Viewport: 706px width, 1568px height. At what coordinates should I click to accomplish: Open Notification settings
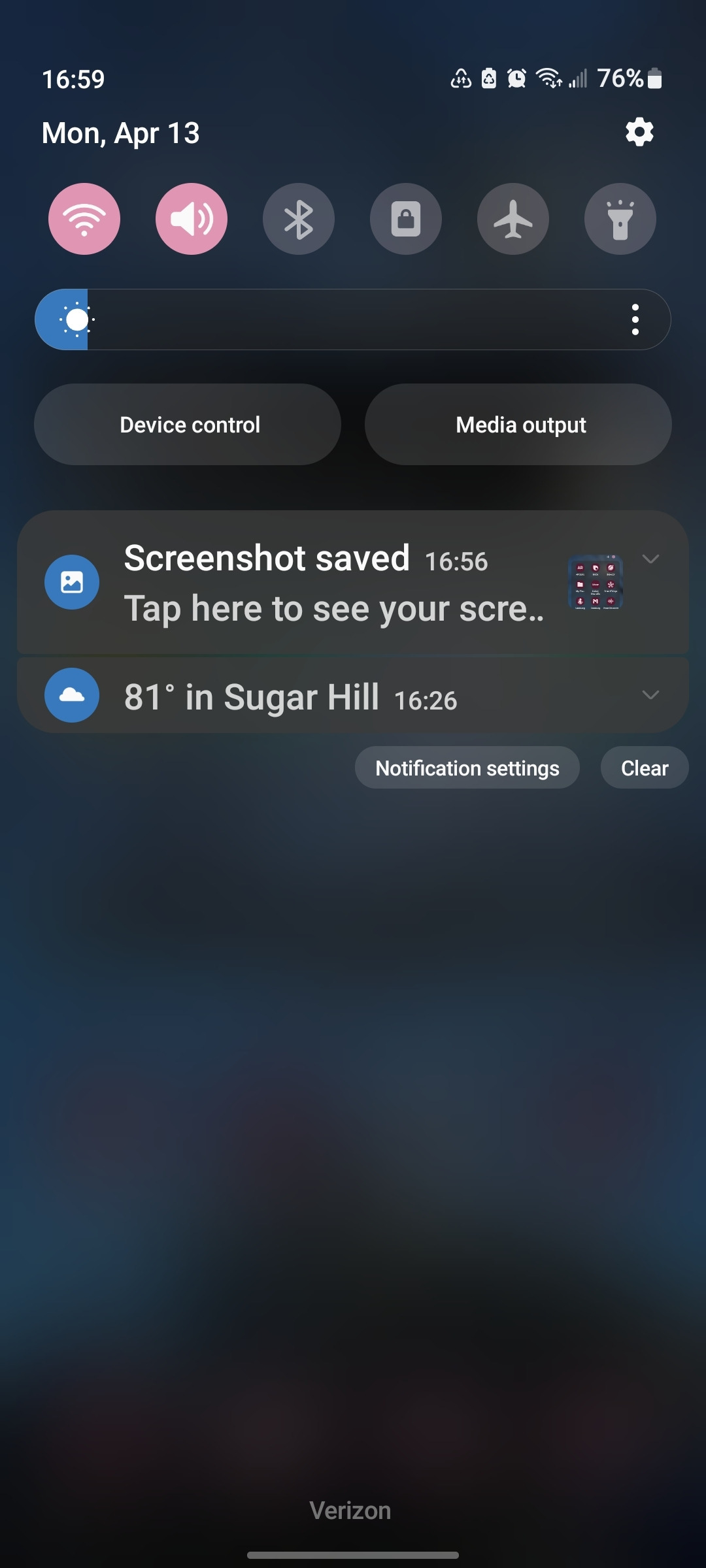[467, 768]
